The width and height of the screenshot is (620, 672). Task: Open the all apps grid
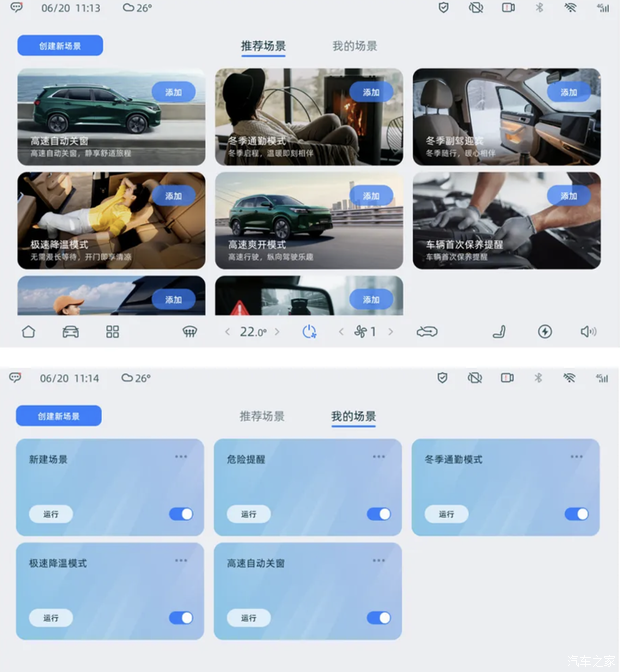tap(112, 332)
